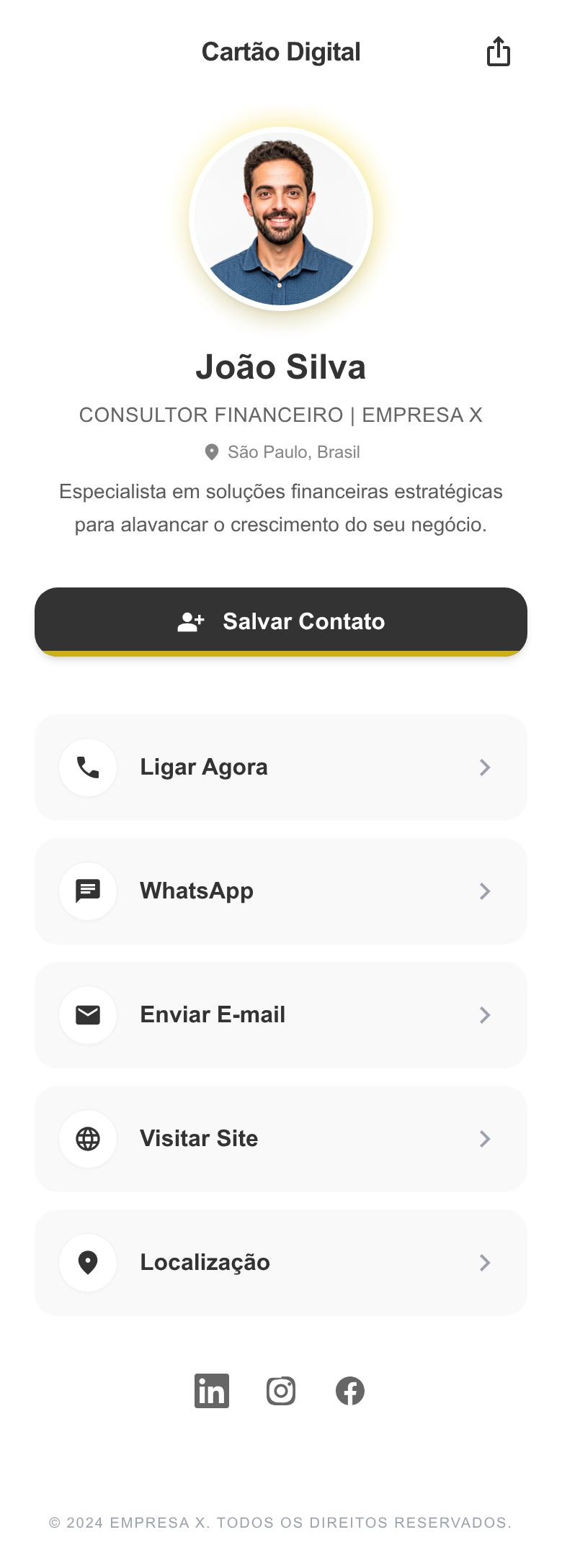
Task: Select the add-contact icon inside Salvar Contato
Action: coord(192,621)
